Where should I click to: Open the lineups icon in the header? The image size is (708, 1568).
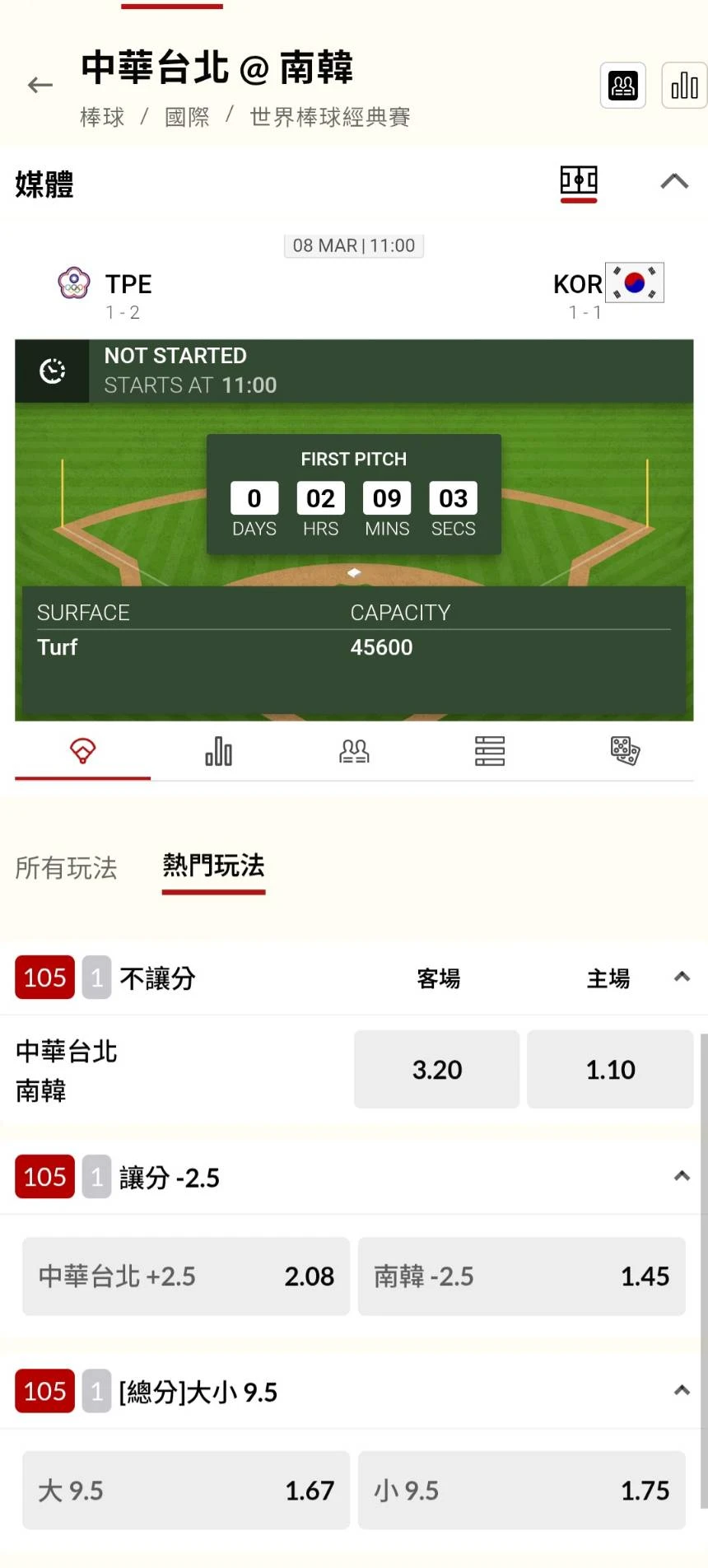pos(622,85)
